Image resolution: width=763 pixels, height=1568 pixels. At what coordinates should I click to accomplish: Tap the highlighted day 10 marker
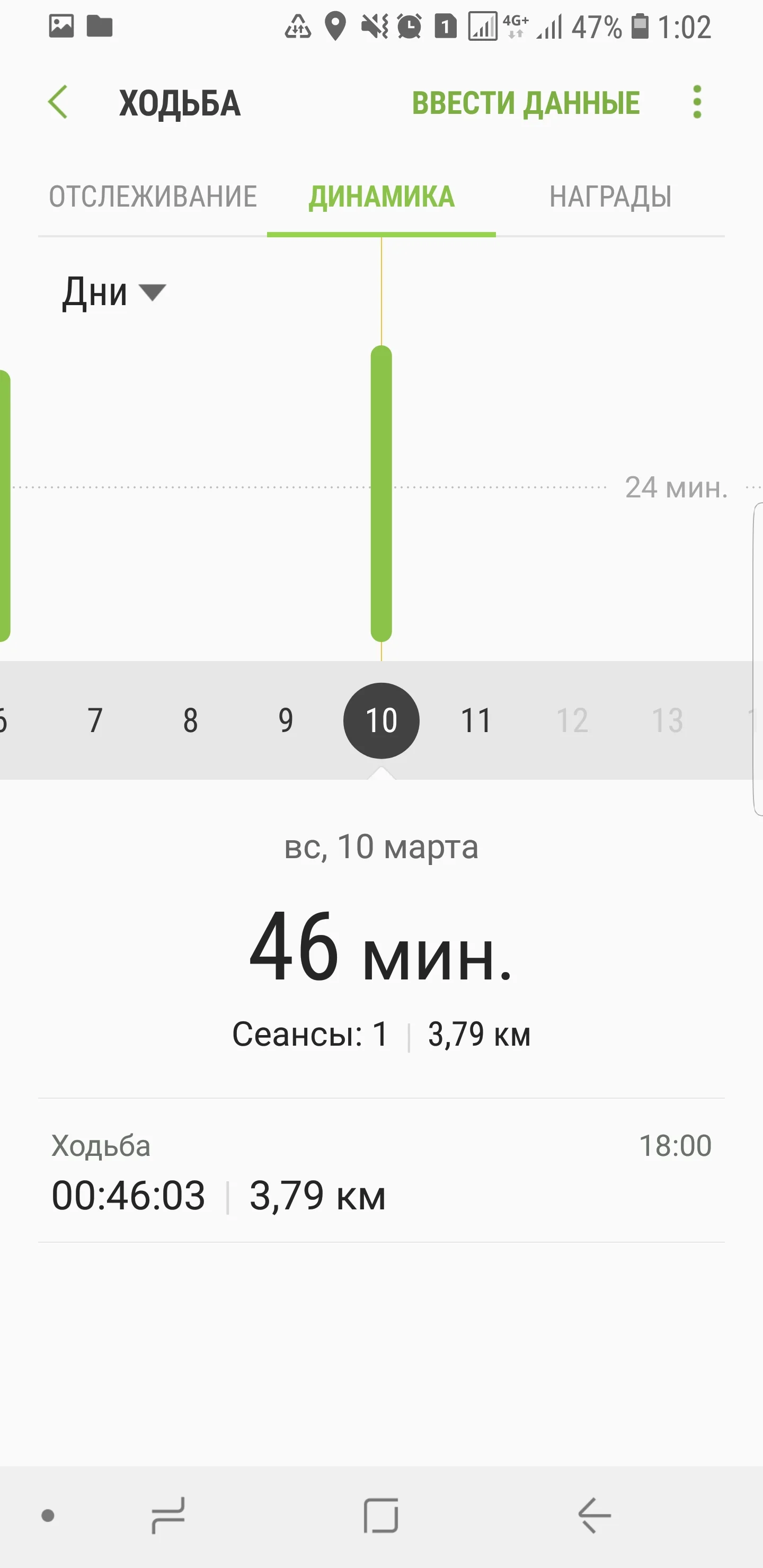coord(381,720)
